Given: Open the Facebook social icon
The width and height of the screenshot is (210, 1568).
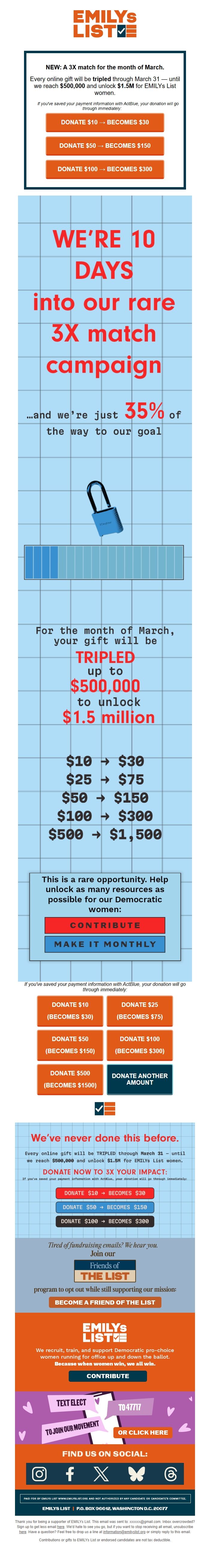Looking at the screenshot, I should (x=70, y=1473).
